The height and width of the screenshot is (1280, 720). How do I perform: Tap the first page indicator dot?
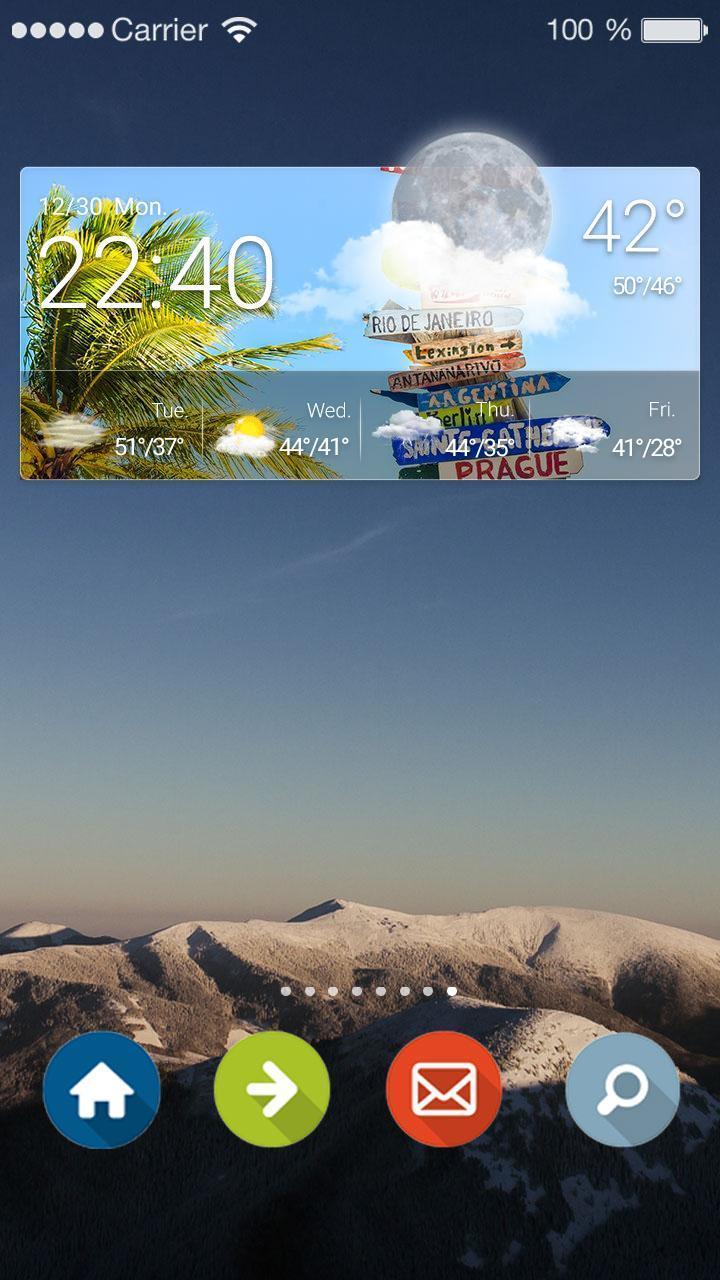point(286,993)
